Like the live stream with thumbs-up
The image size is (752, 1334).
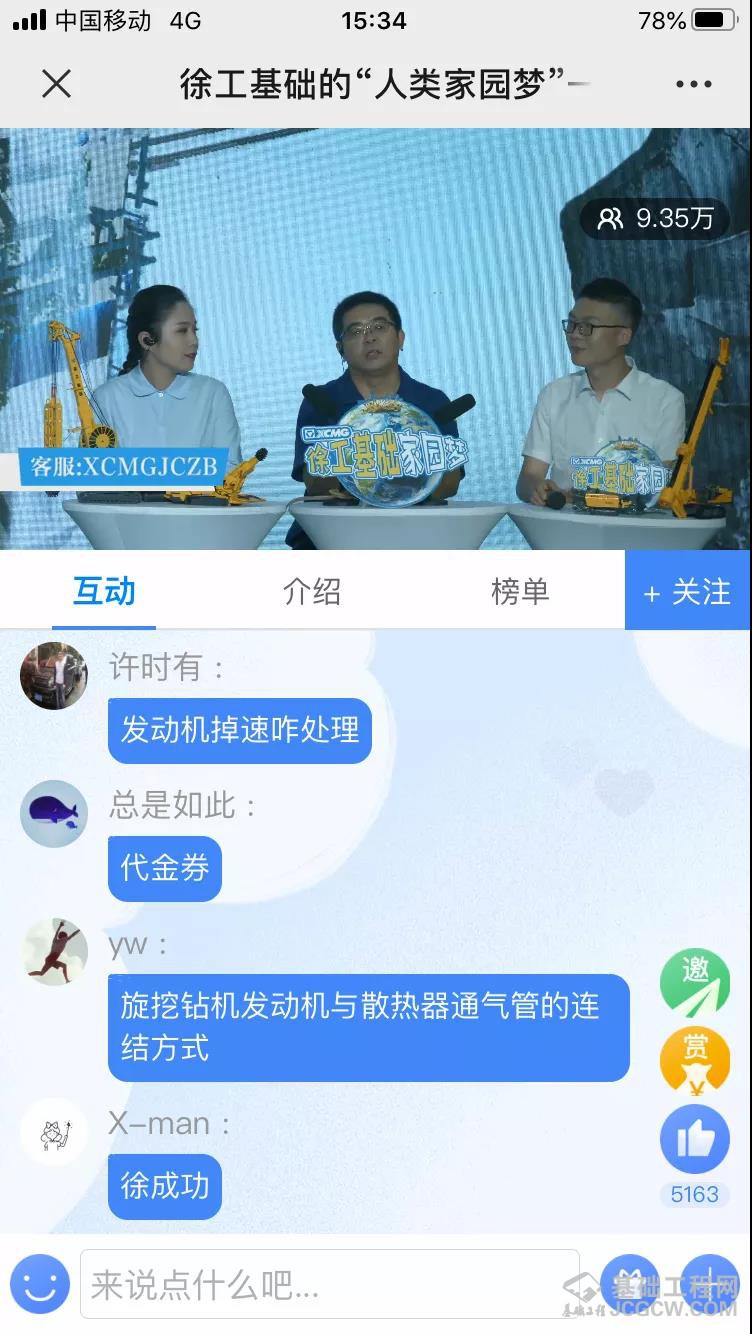[695, 1139]
